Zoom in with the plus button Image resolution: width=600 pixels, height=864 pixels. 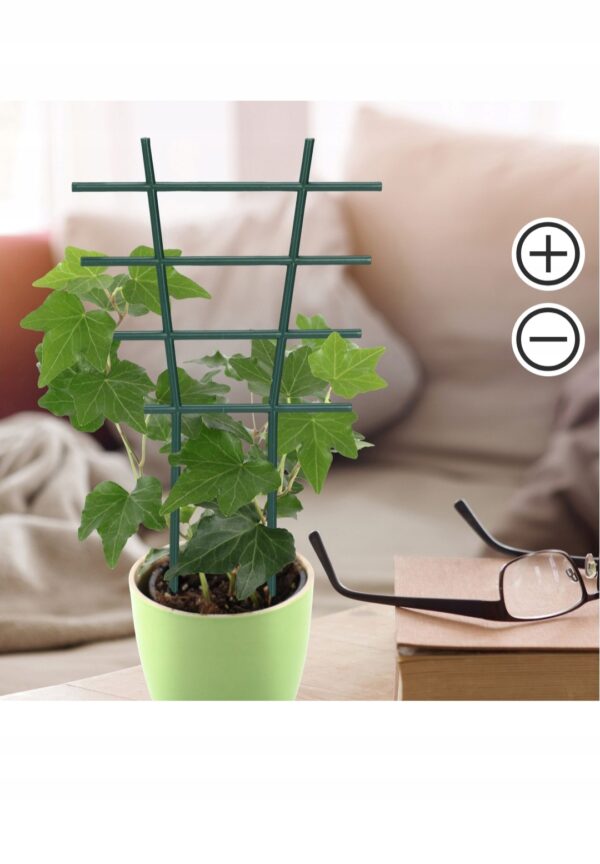point(548,254)
